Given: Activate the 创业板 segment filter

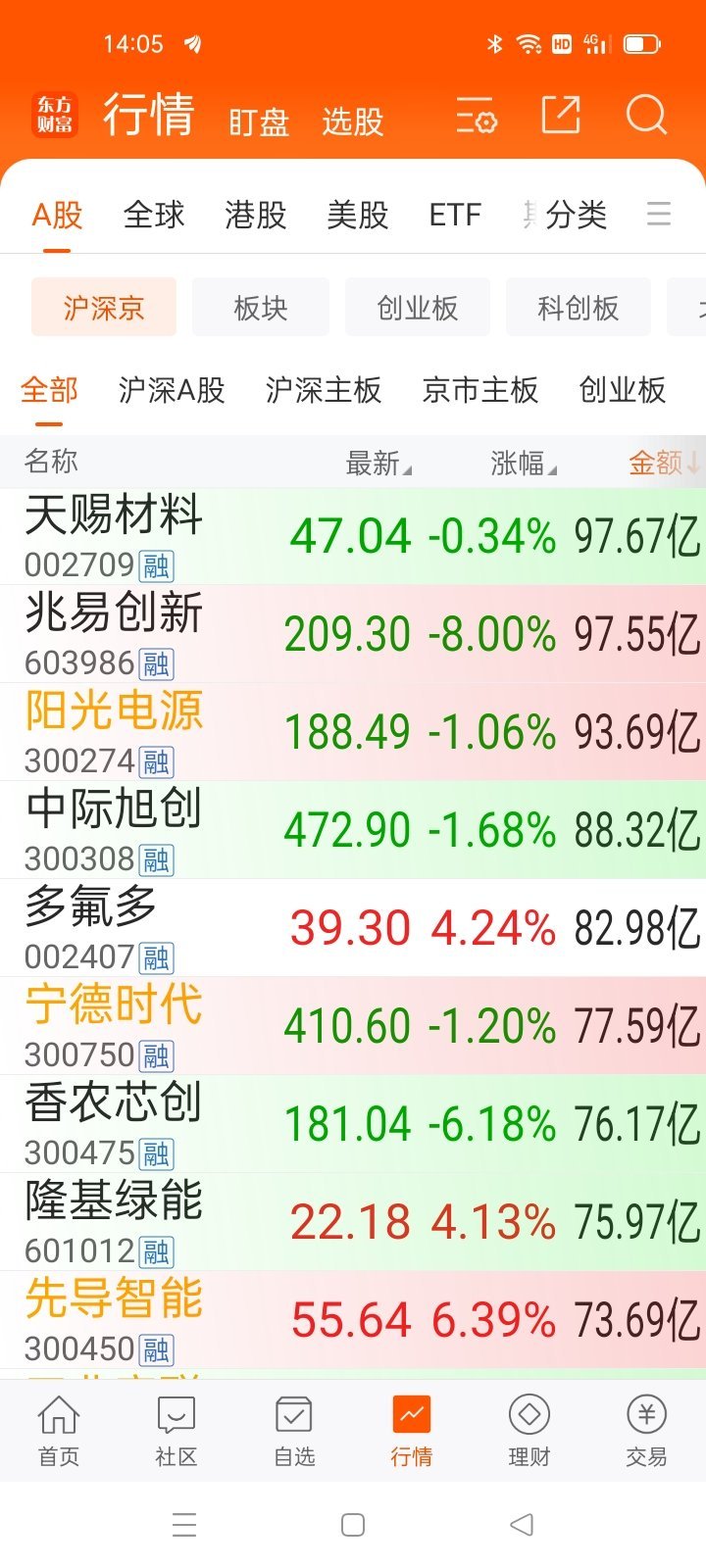Looking at the screenshot, I should point(417,307).
